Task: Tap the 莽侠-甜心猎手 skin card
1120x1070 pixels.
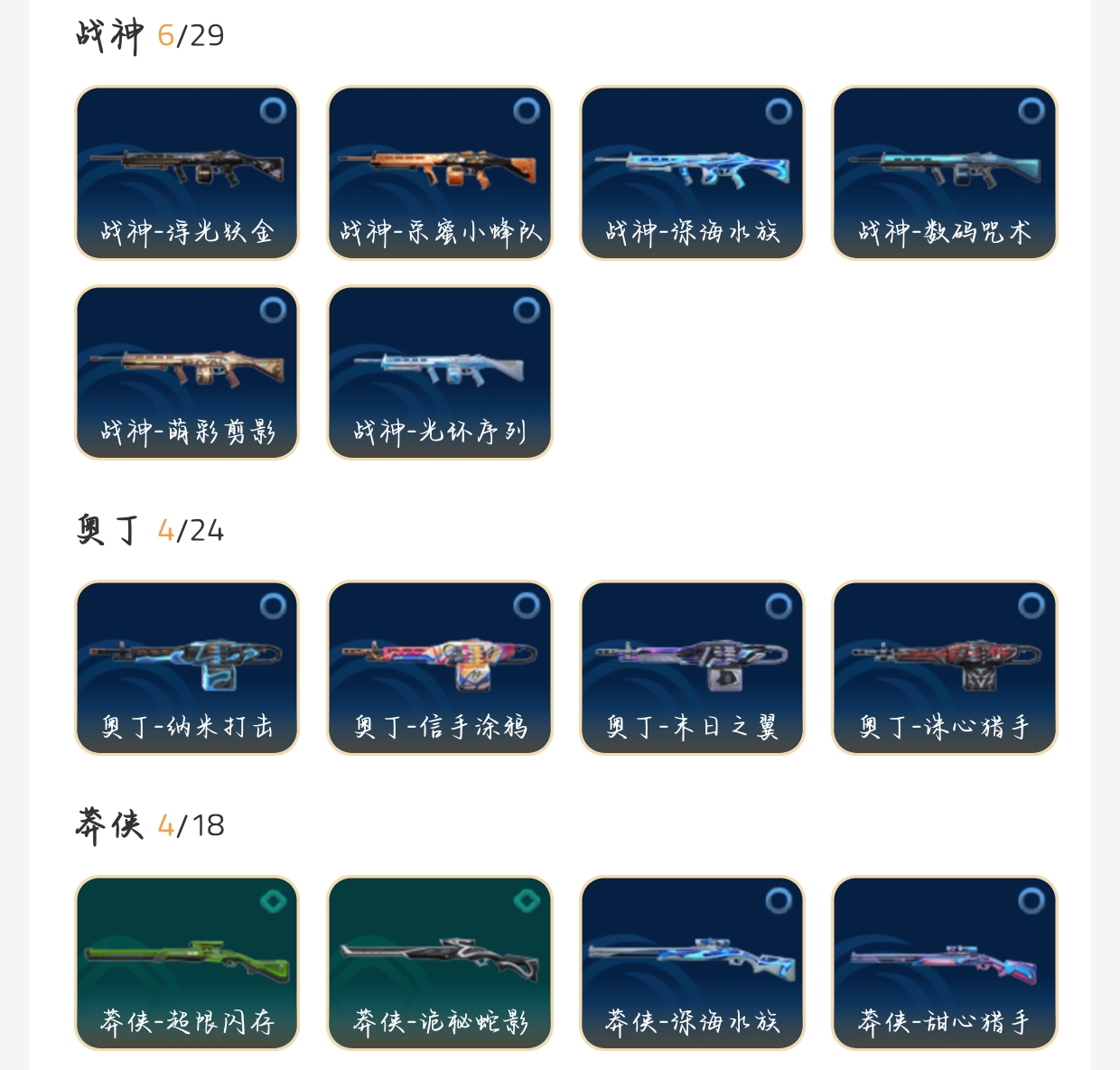Action: 945,963
